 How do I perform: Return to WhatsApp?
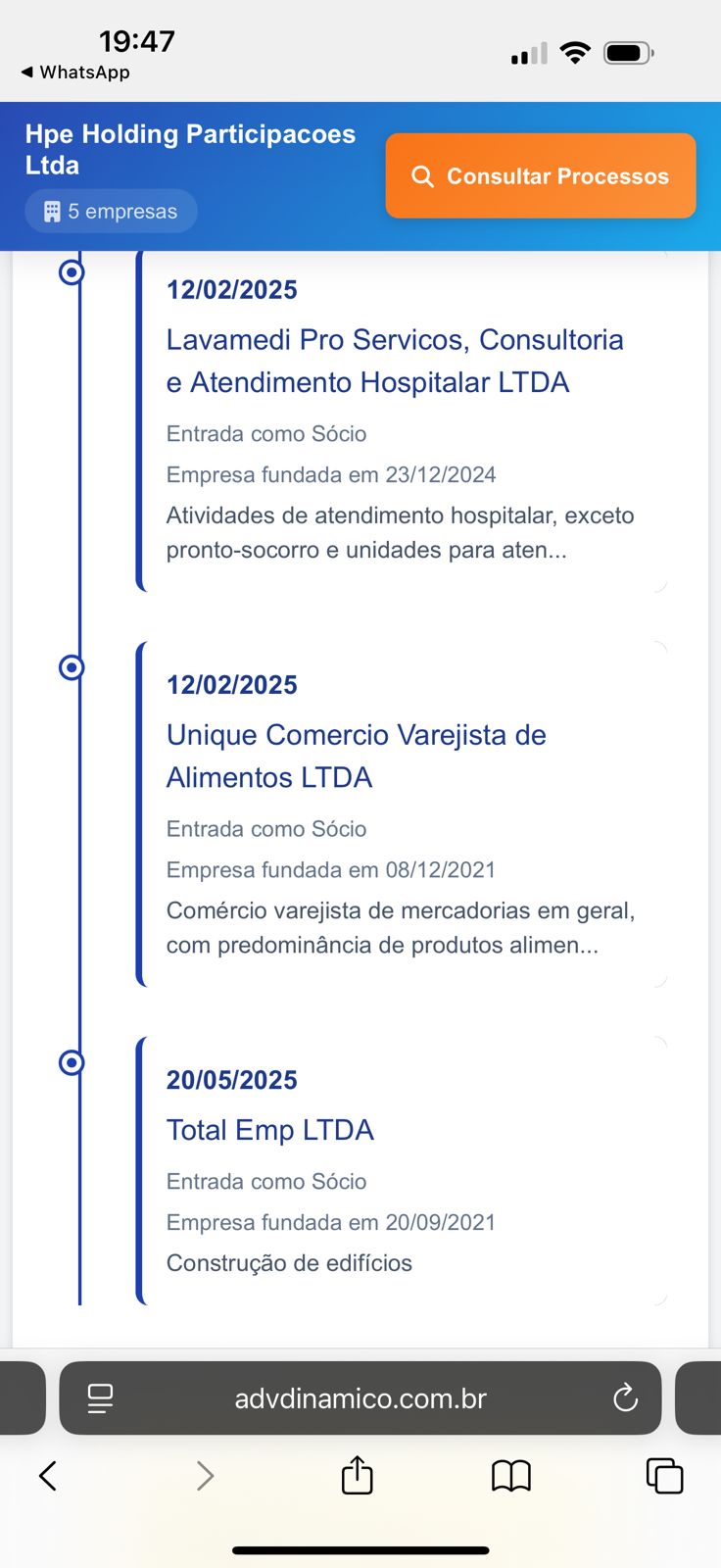(x=75, y=73)
